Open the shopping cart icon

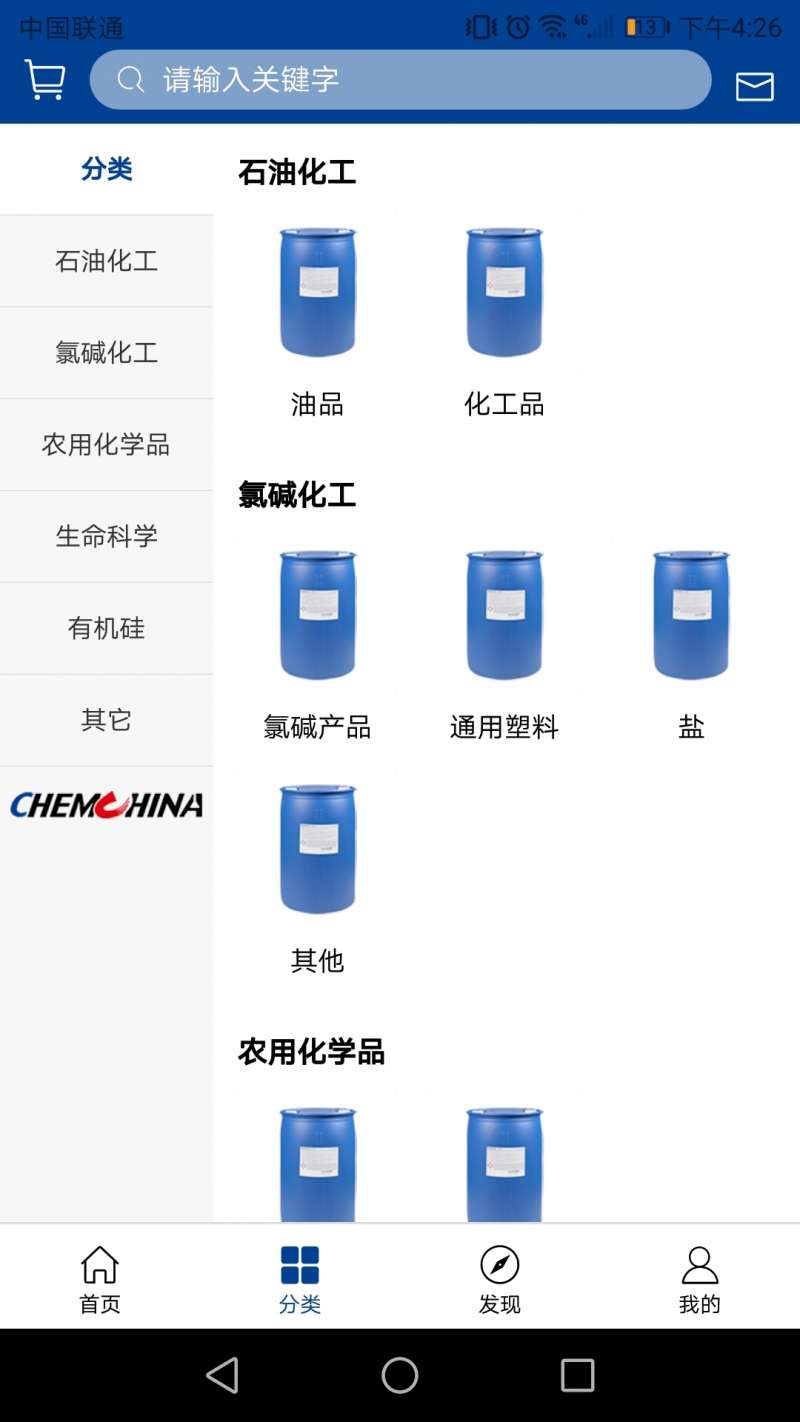click(45, 80)
